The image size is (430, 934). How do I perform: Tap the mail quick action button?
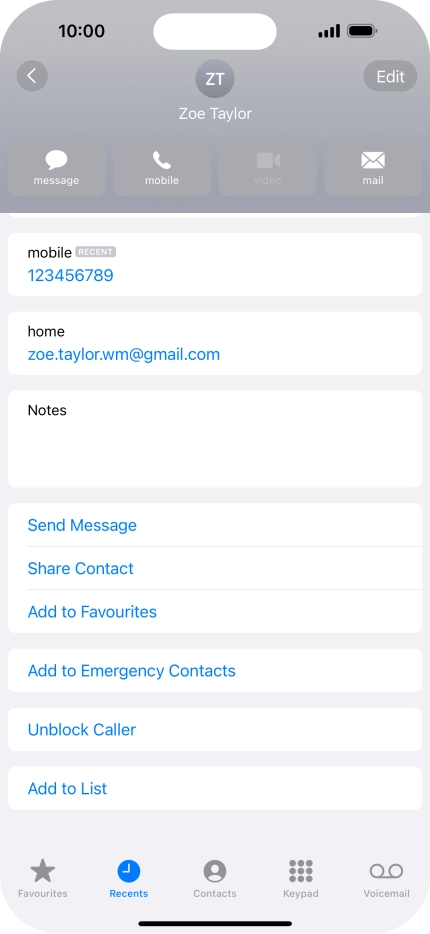point(373,169)
